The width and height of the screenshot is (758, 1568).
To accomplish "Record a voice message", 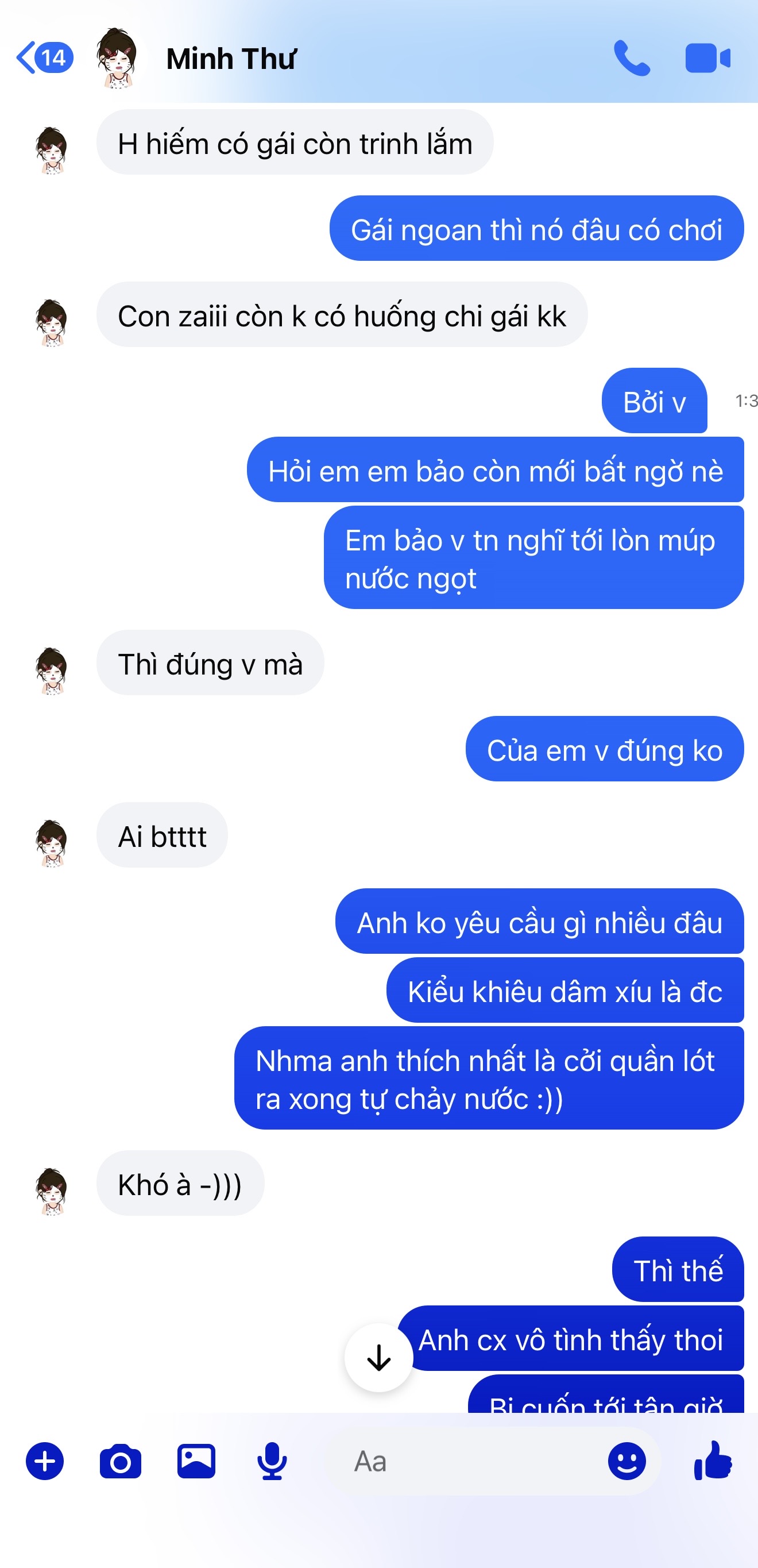I will [272, 1461].
